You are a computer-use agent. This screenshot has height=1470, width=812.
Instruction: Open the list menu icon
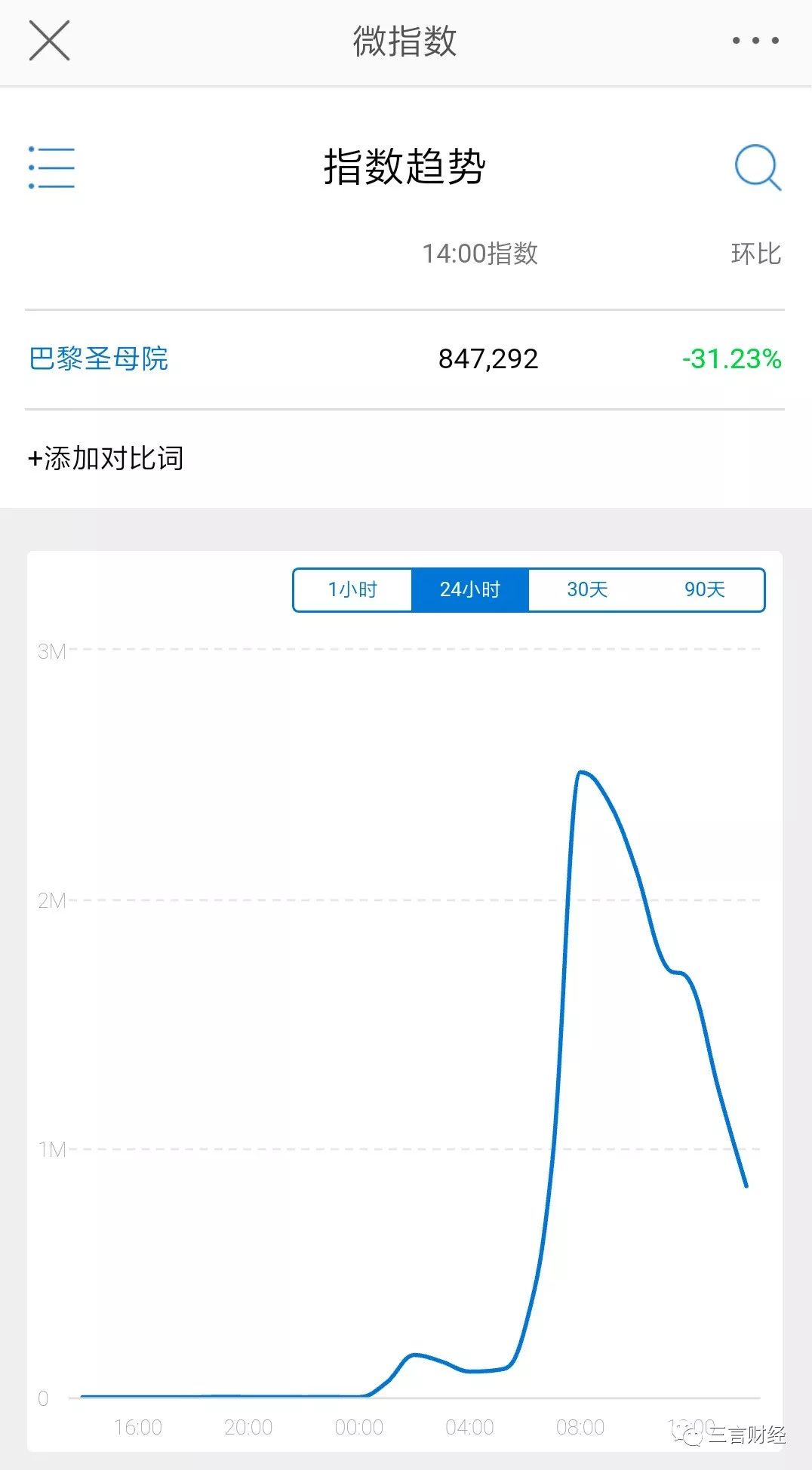click(51, 168)
